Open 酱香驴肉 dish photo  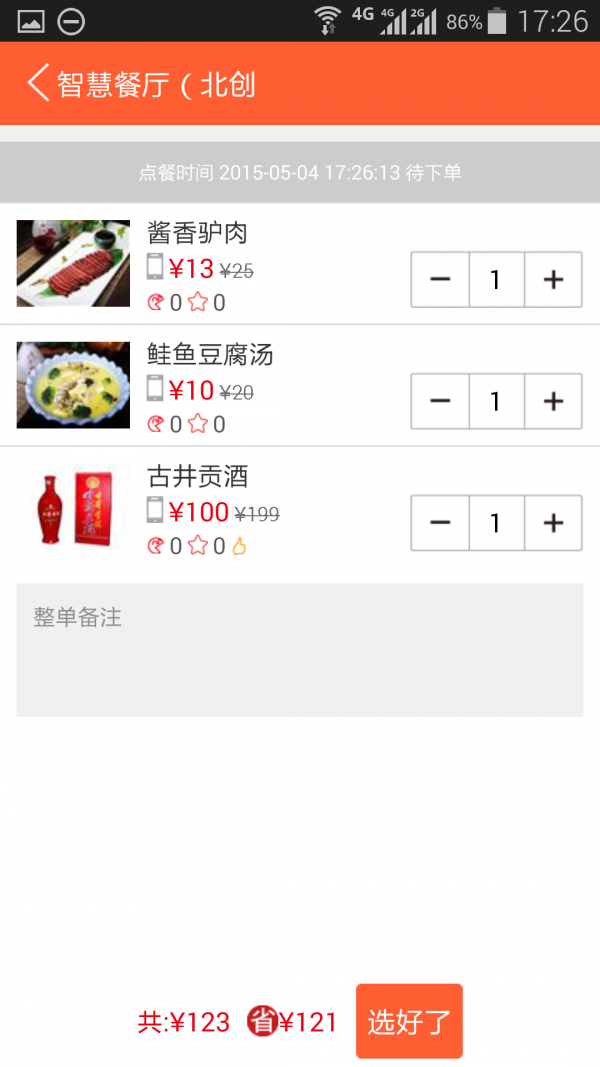click(73, 263)
